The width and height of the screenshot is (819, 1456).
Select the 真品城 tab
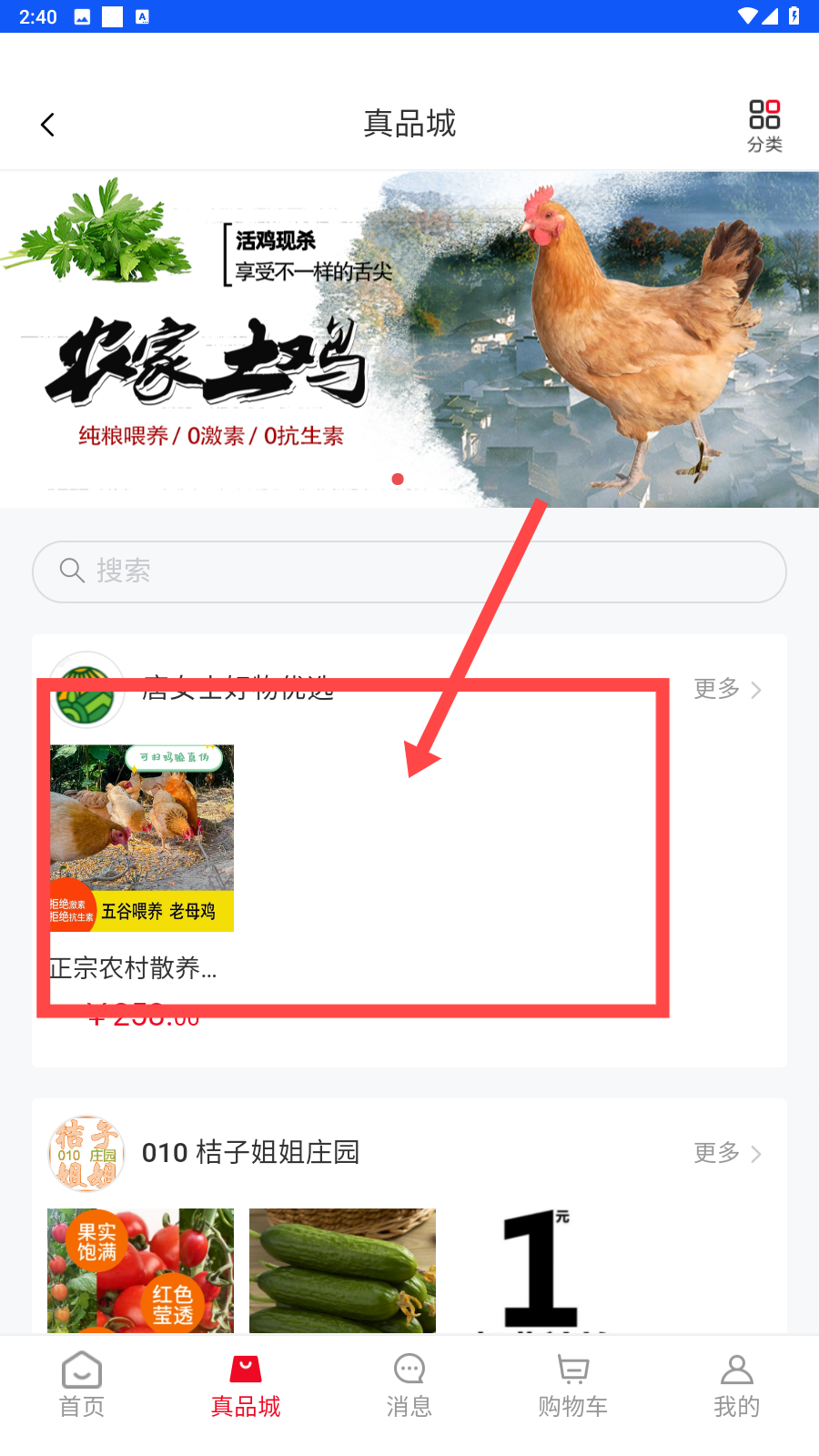tap(246, 1385)
